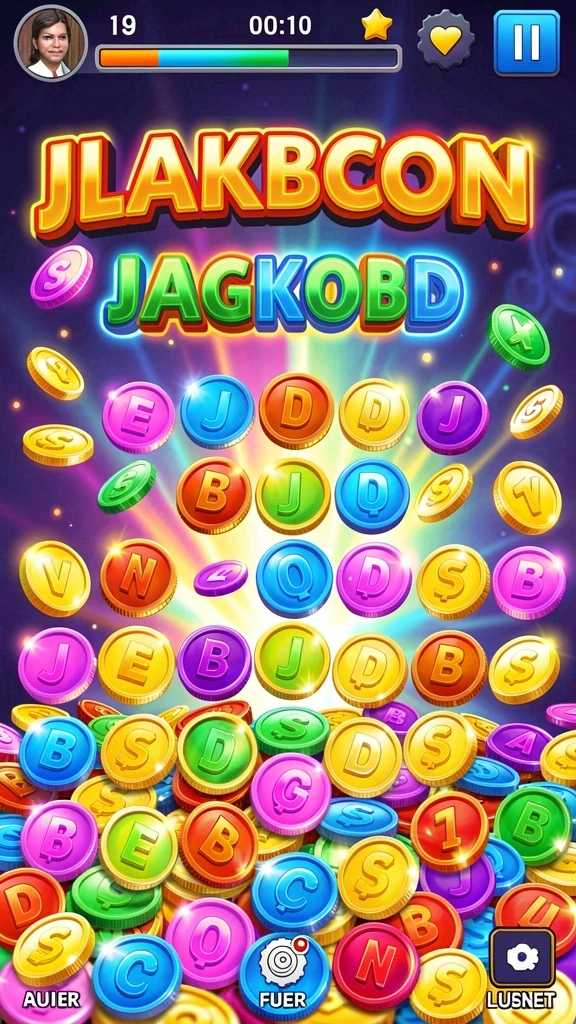Tap the AUIER button
The image size is (576, 1024).
52,999
